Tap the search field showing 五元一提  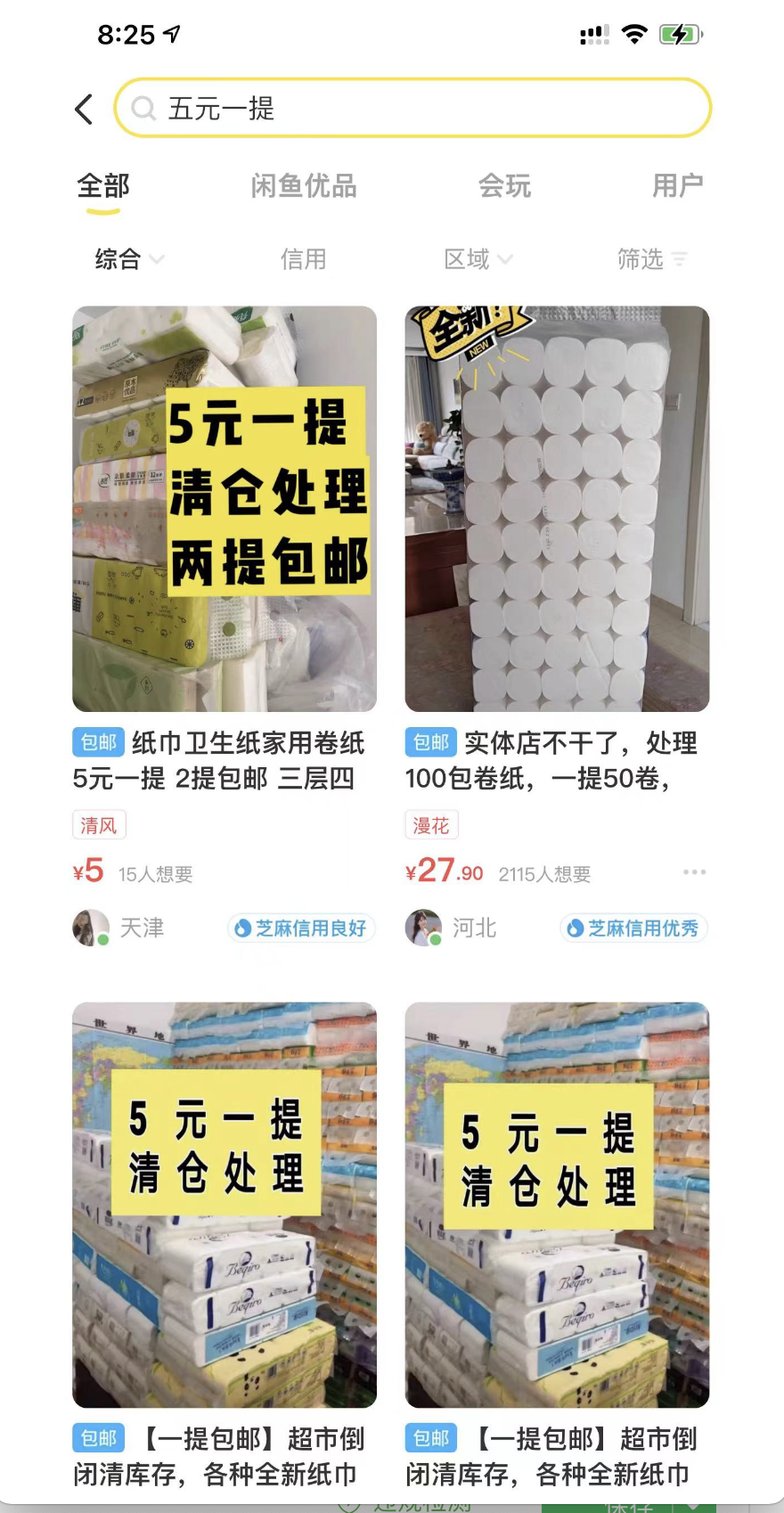tap(412, 109)
